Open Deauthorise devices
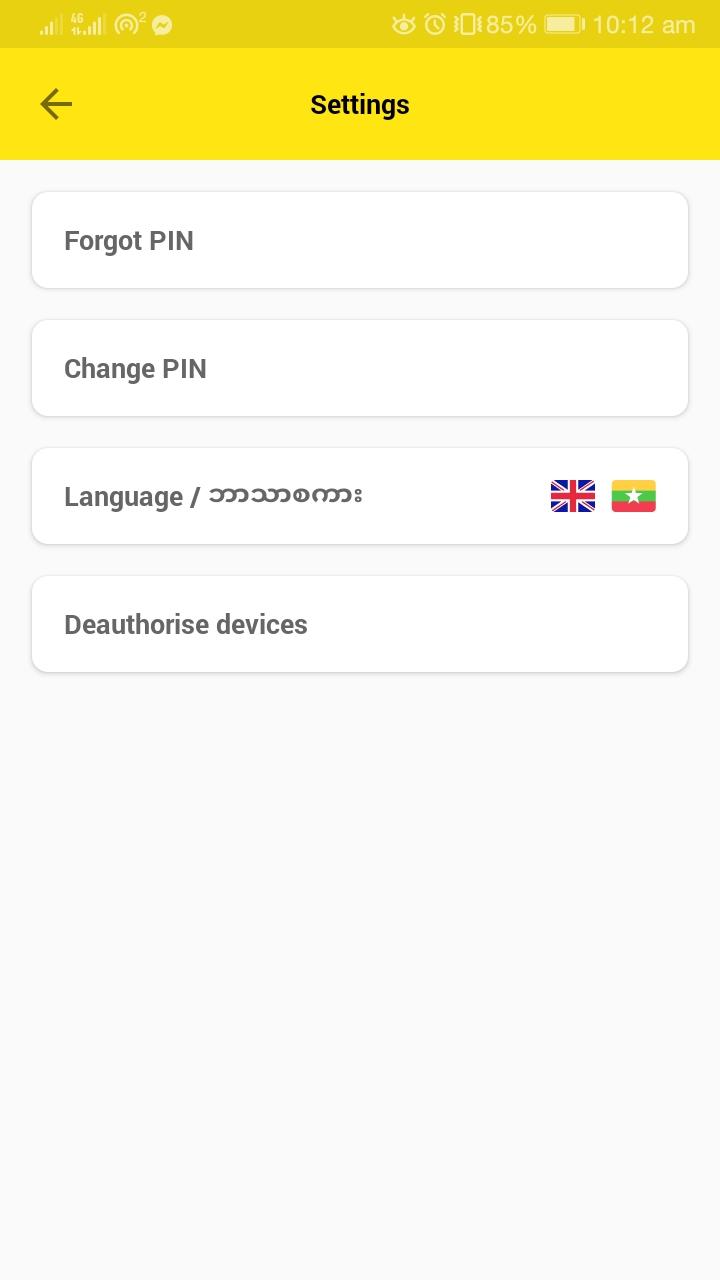Viewport: 720px width, 1280px height. click(x=360, y=624)
